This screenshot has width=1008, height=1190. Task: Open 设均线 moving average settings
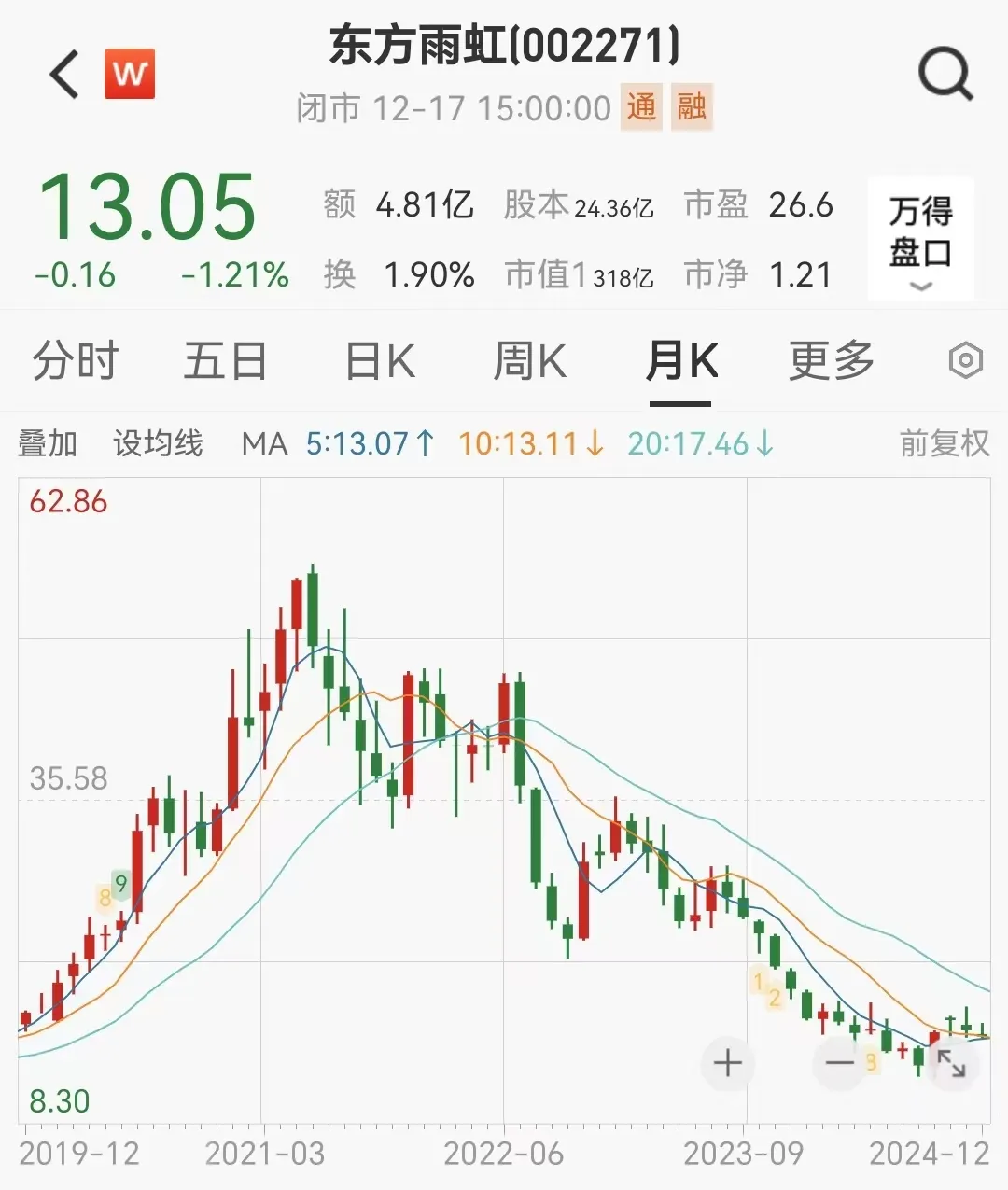[158, 443]
